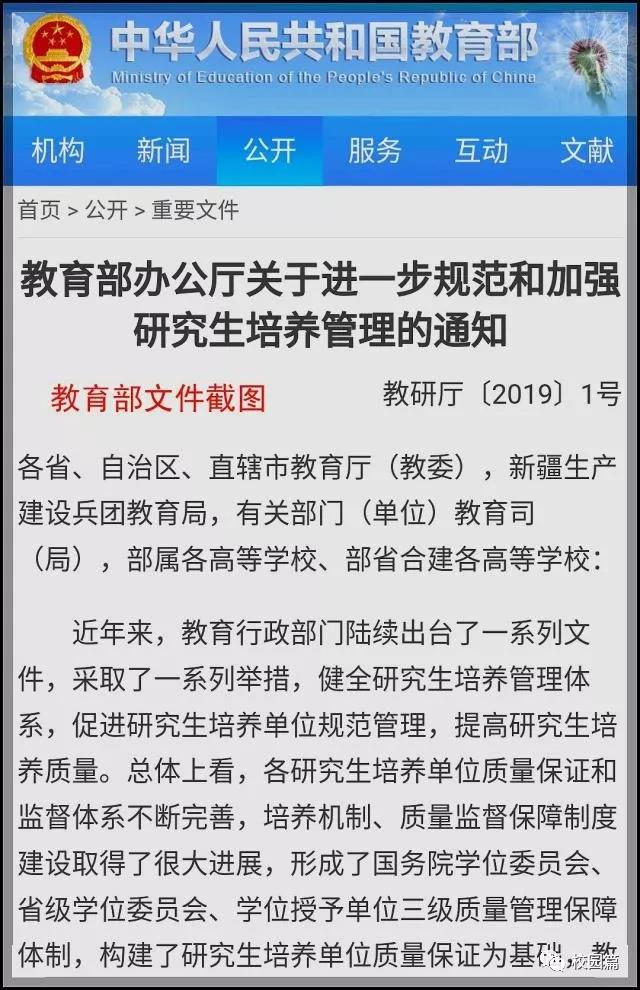Go to the 重要文件 breadcrumb link

(195, 210)
